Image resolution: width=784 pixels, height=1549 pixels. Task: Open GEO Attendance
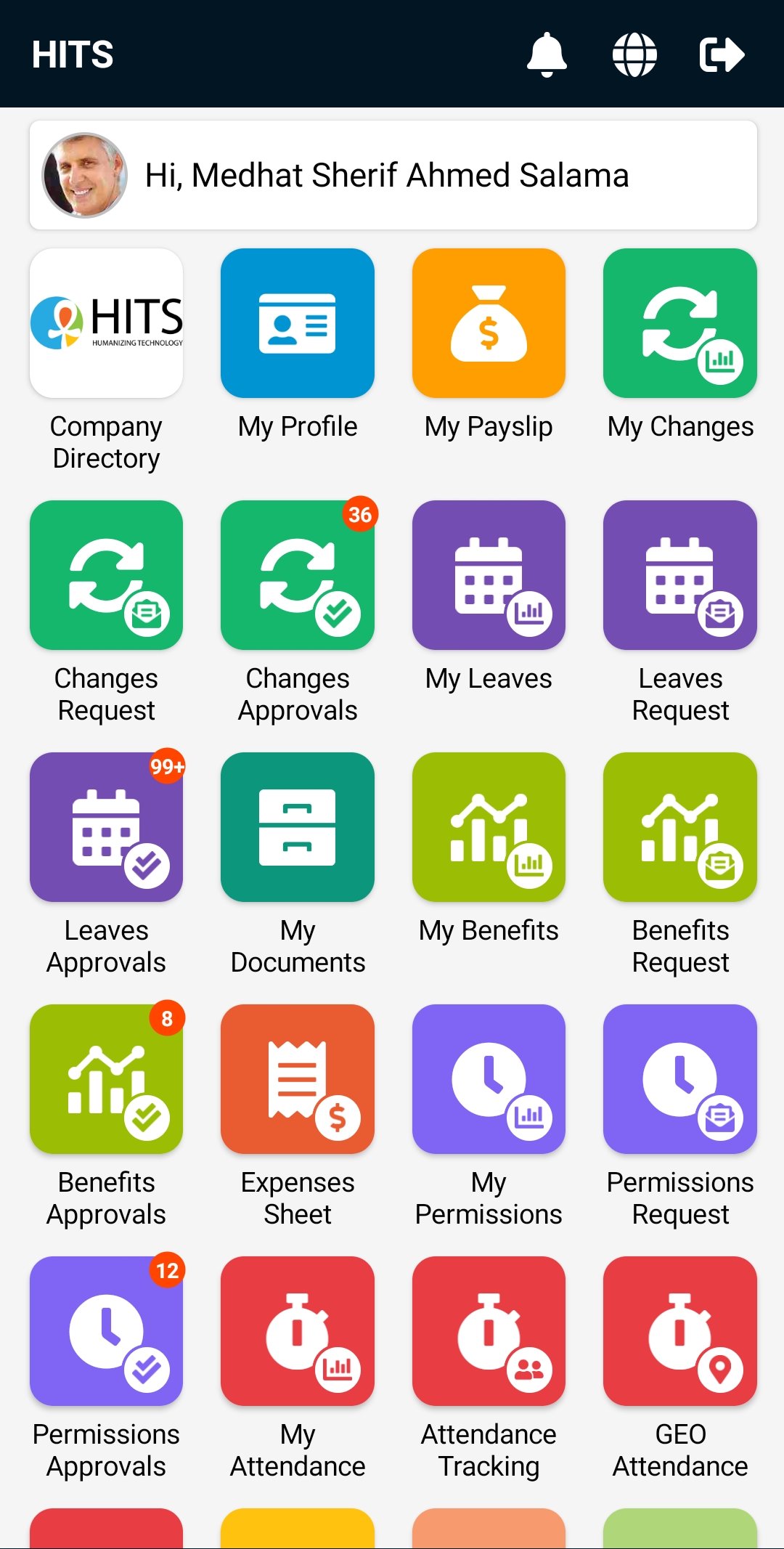point(680,1331)
